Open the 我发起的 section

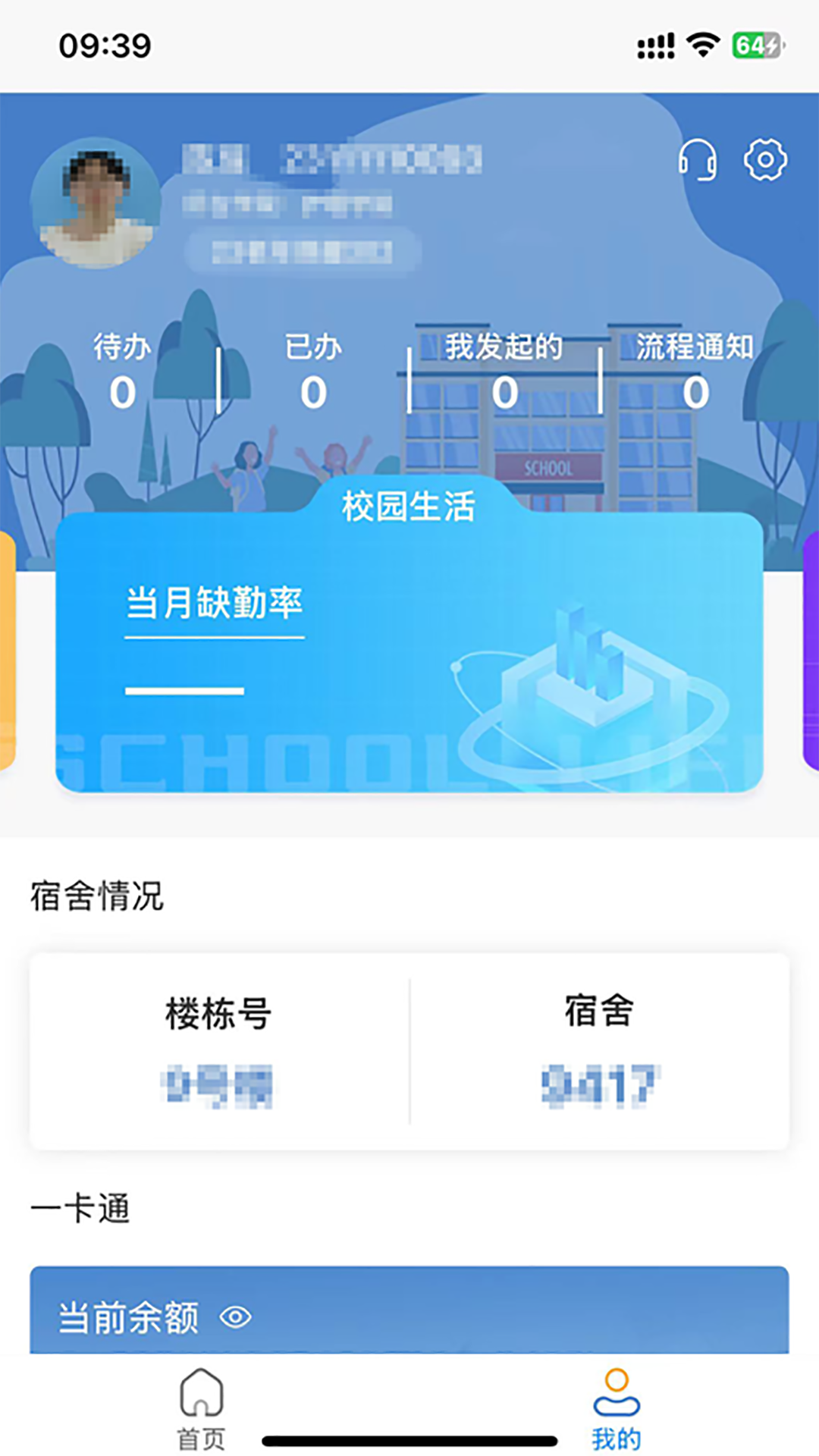tap(503, 372)
